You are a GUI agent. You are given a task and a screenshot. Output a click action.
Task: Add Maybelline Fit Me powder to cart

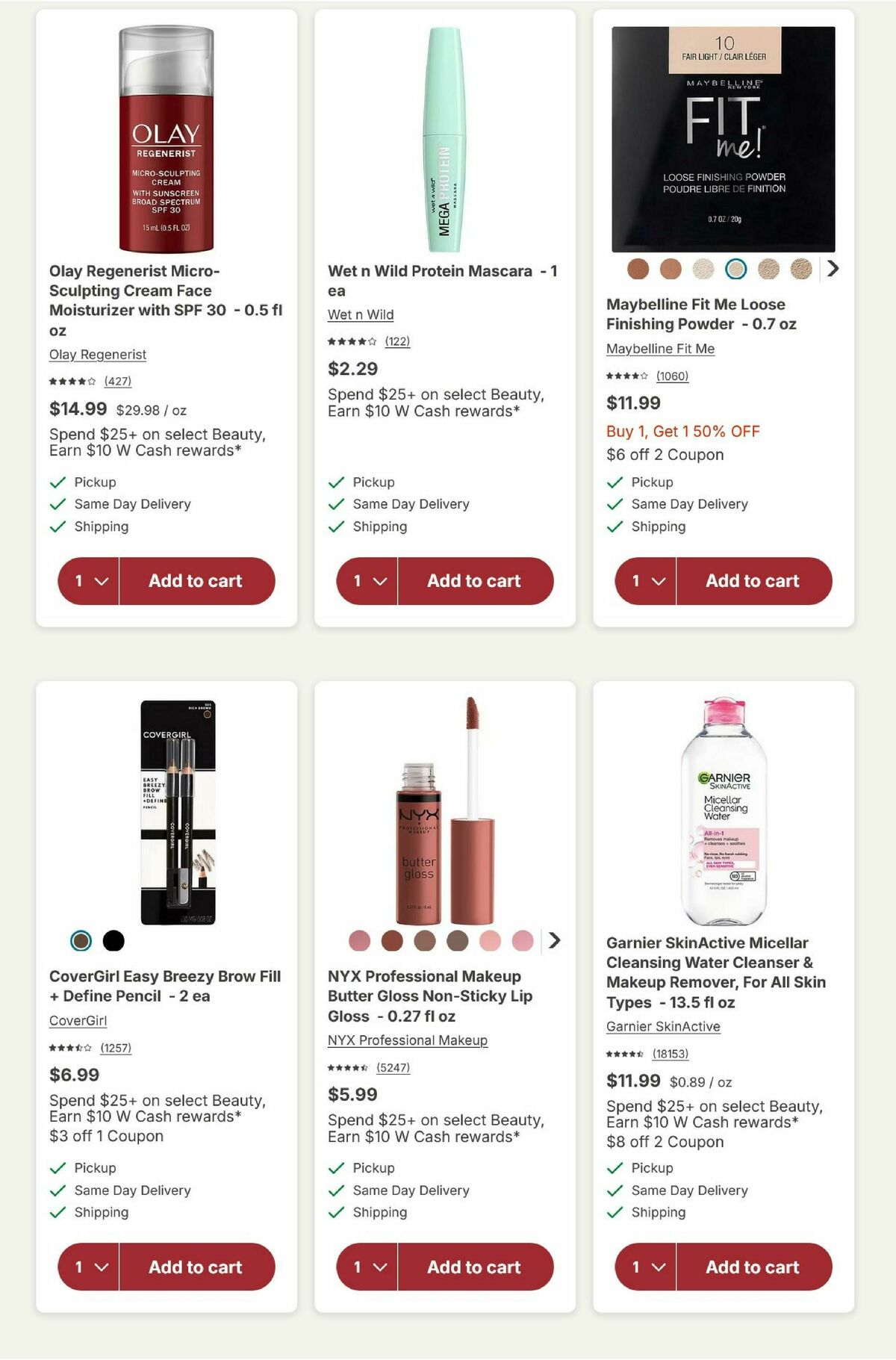point(754,581)
